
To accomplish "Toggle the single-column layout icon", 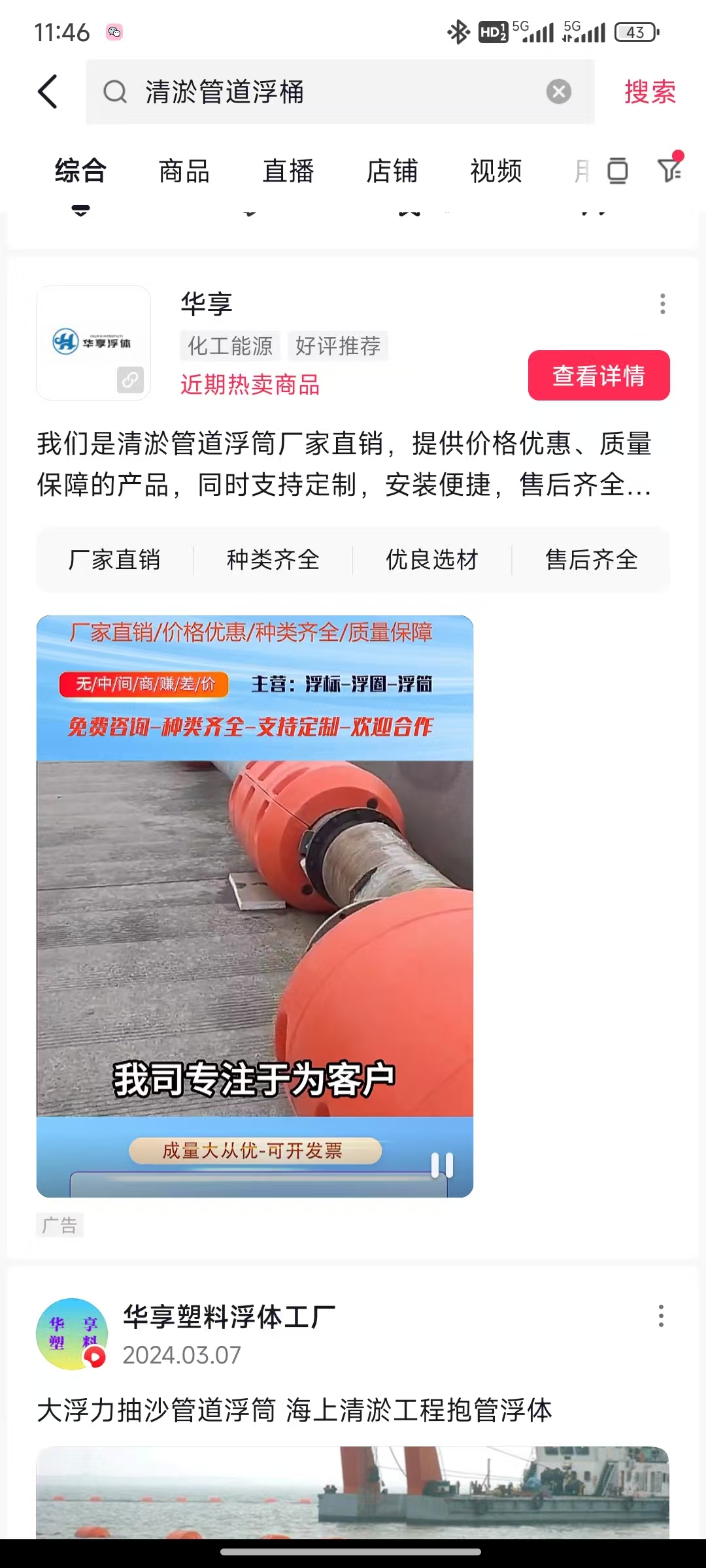I will click(x=617, y=171).
